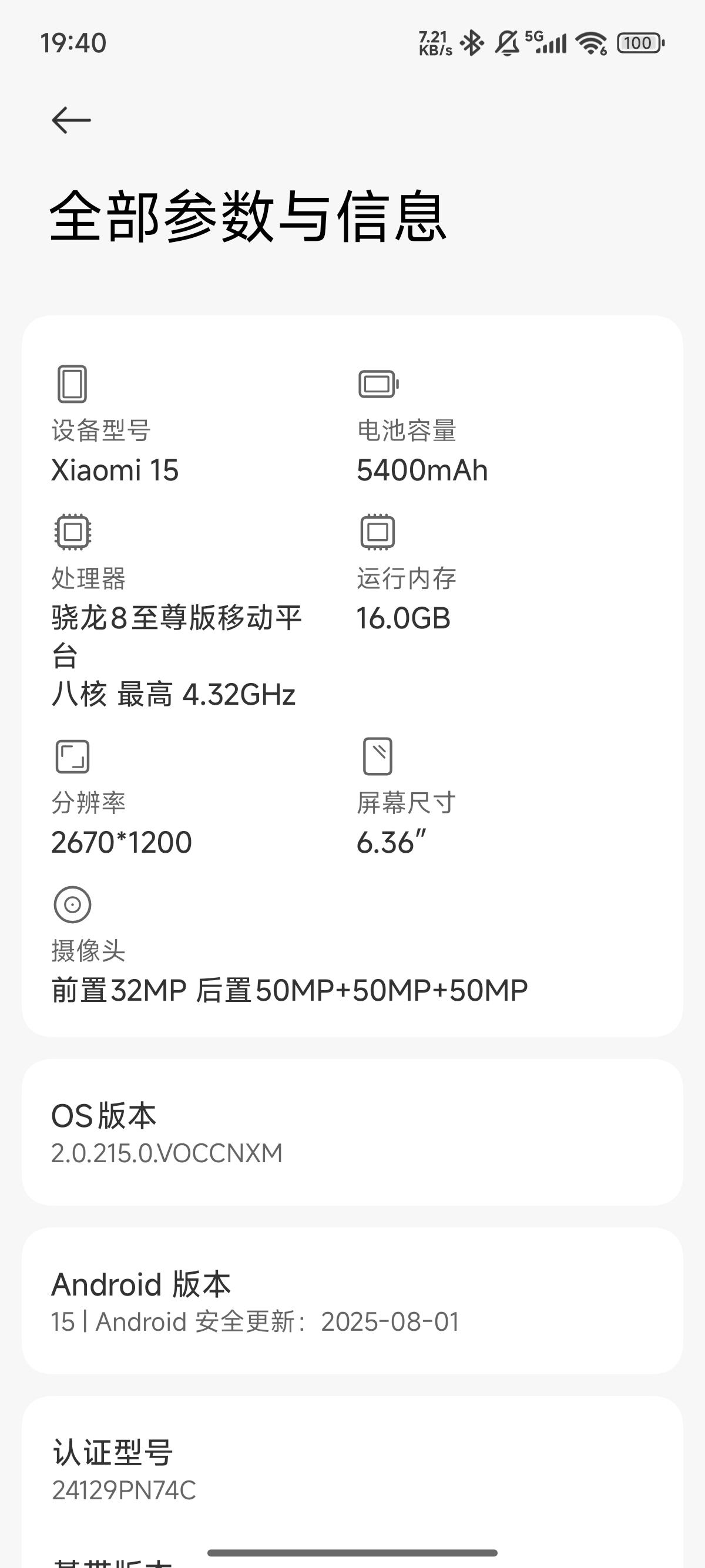Tap the Android 版本 row
Viewport: 705px width, 1568px height.
click(x=352, y=1301)
